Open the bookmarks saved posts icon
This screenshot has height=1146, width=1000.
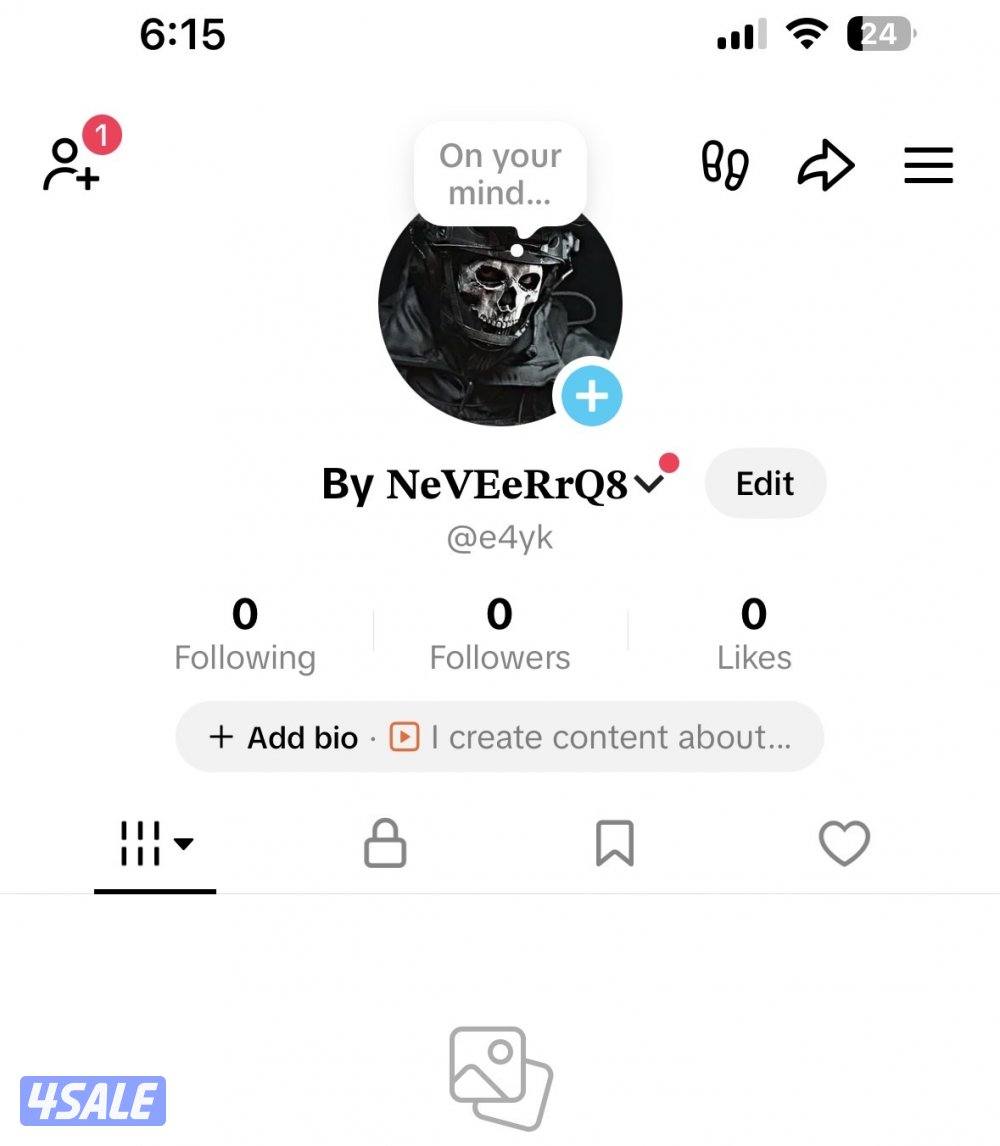[615, 843]
